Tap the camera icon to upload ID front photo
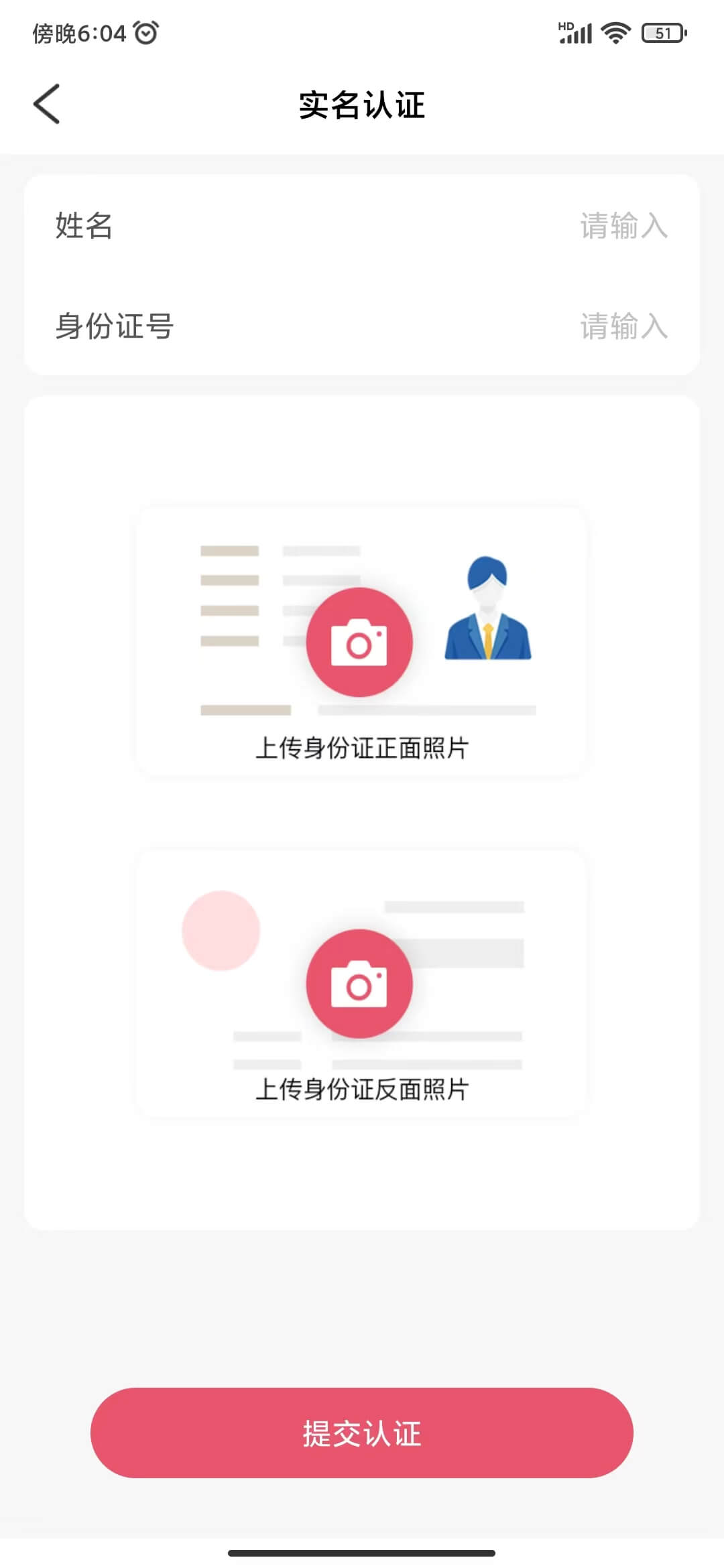The height and width of the screenshot is (1568, 724). pos(360,641)
